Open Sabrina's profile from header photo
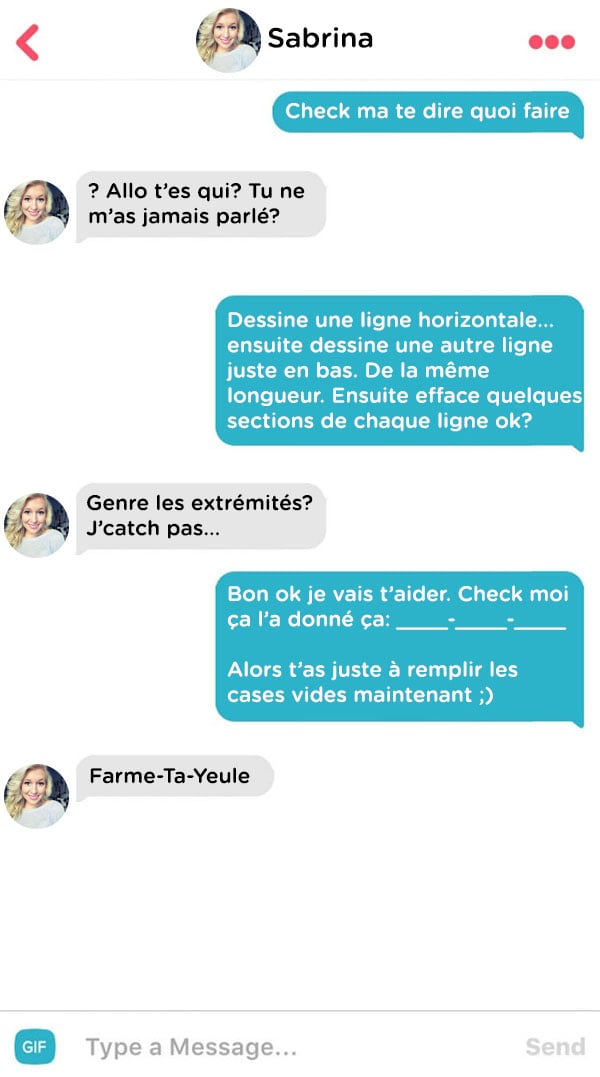This screenshot has height=1077, width=600. click(228, 41)
